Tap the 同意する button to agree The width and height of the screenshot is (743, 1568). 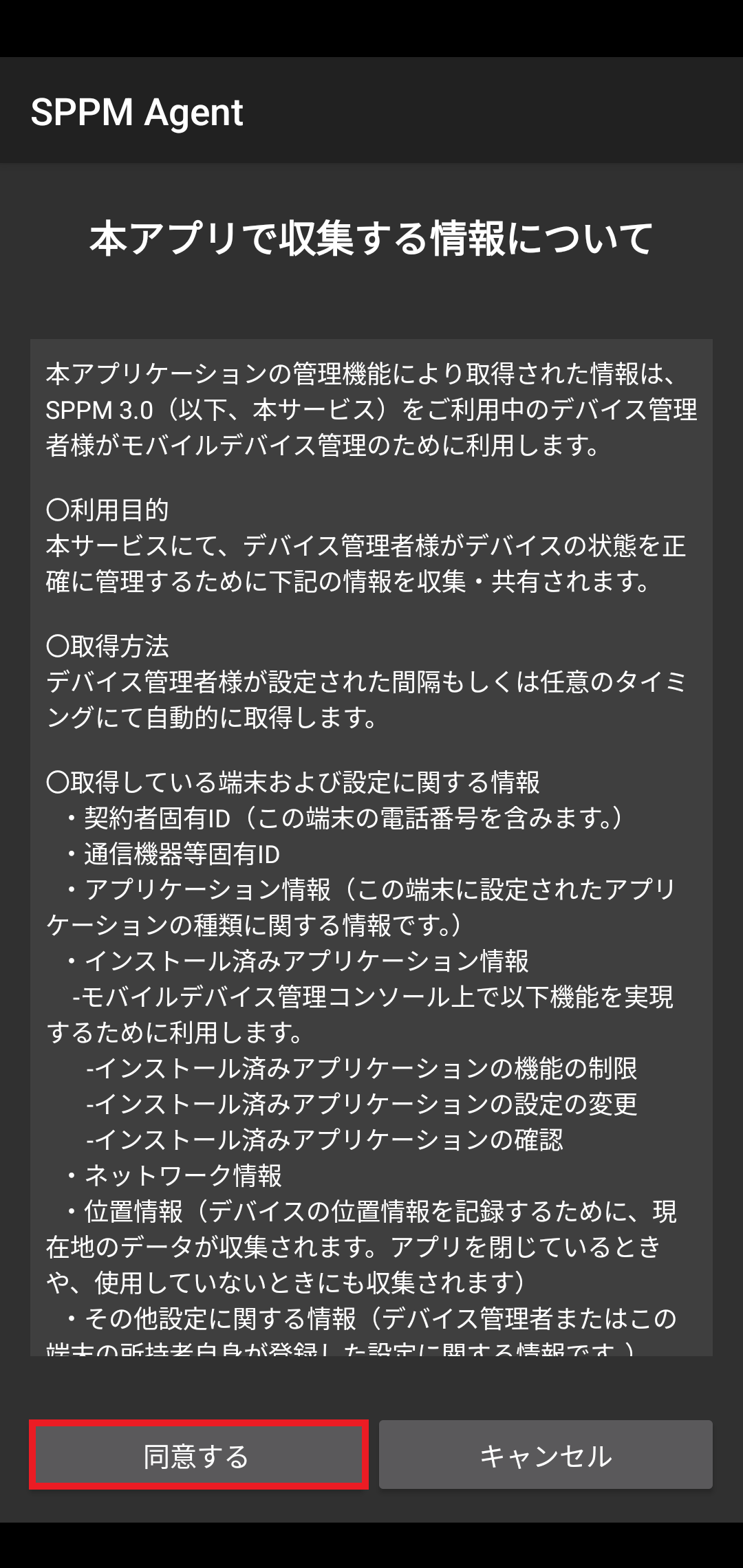click(198, 1455)
